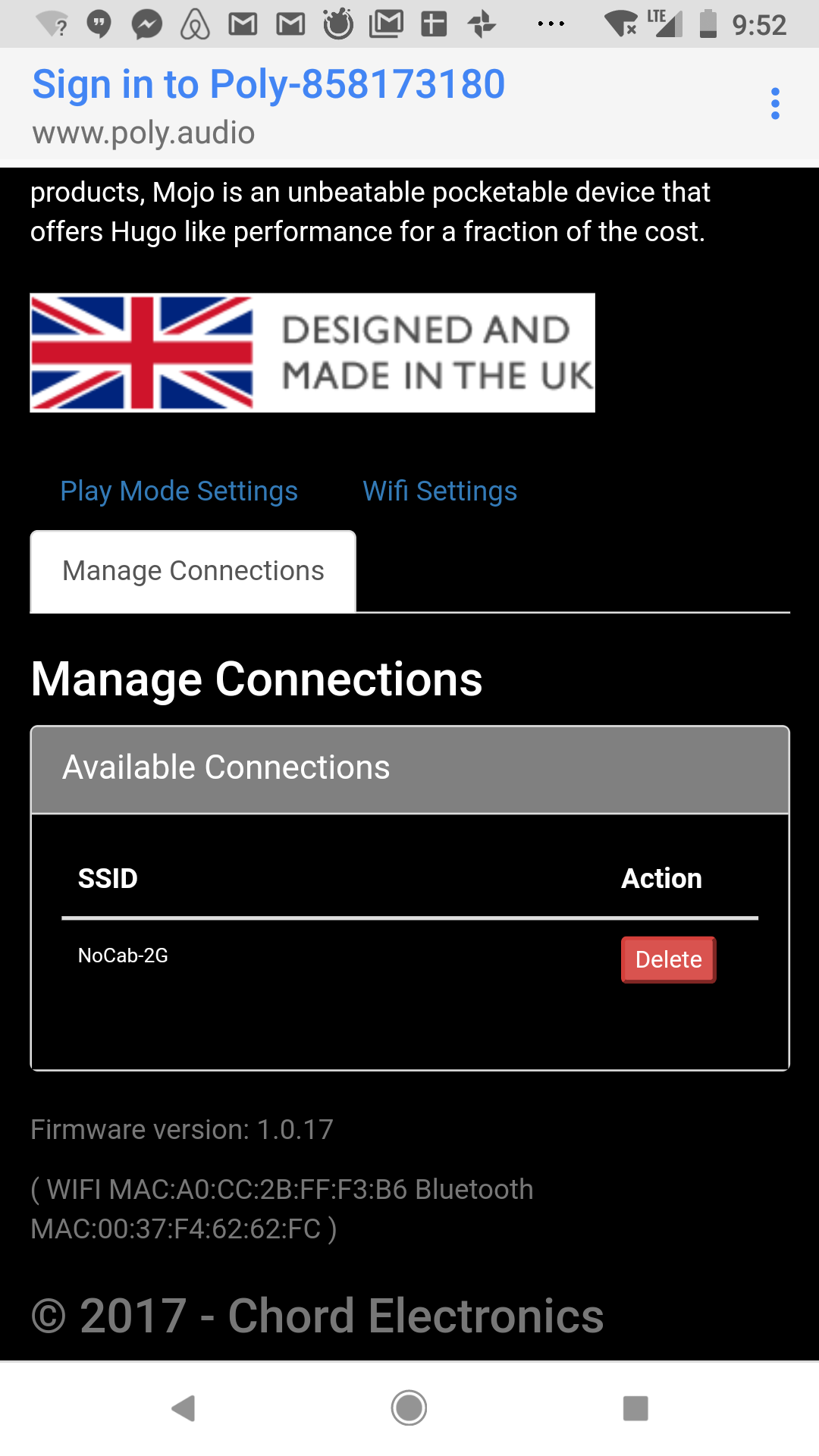Tap the system home button

click(409, 1408)
